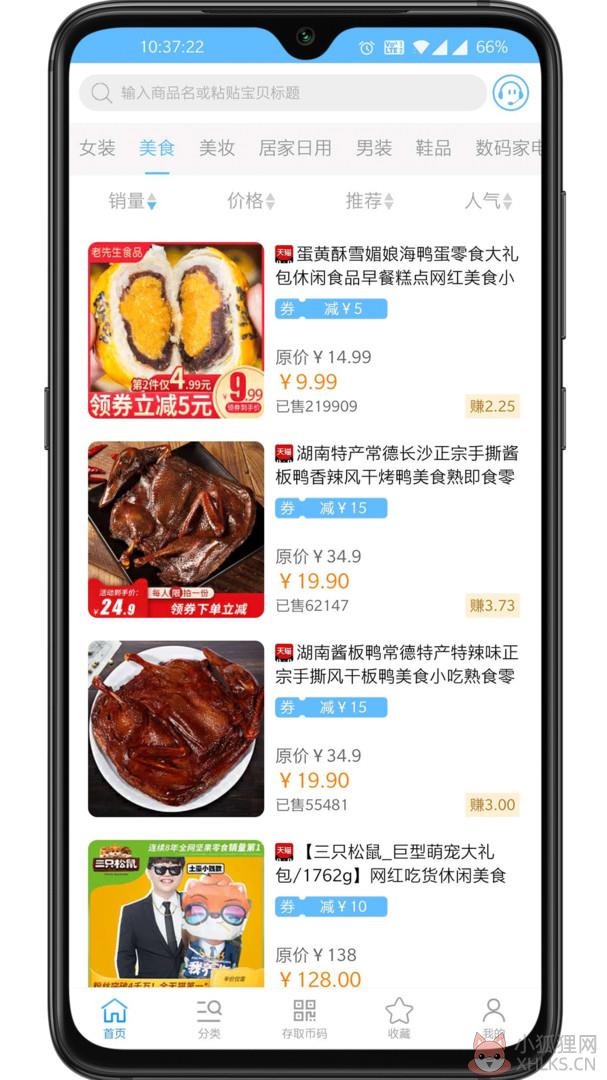The image size is (607, 1080).
Task: Sort items by 推荐
Action: pyautogui.click(x=370, y=201)
